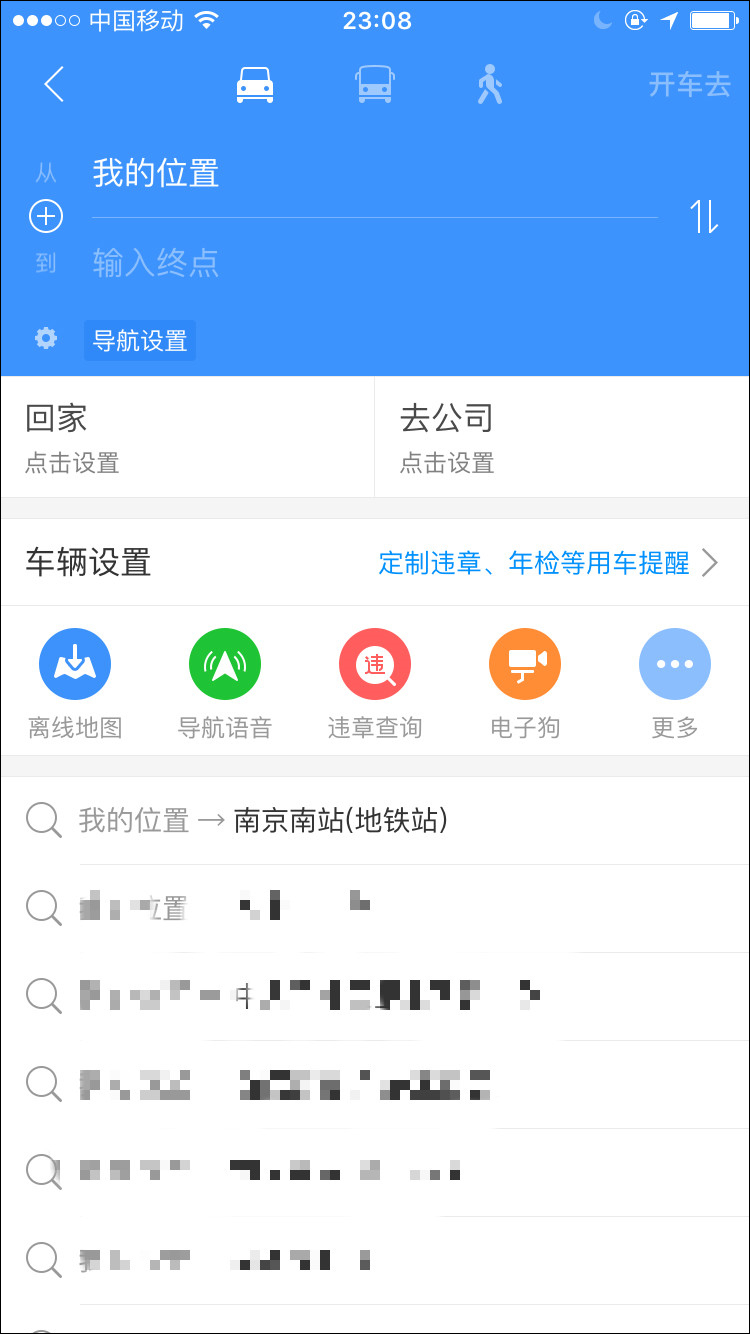
Task: Open 导航设置 settings panel
Action: (139, 340)
